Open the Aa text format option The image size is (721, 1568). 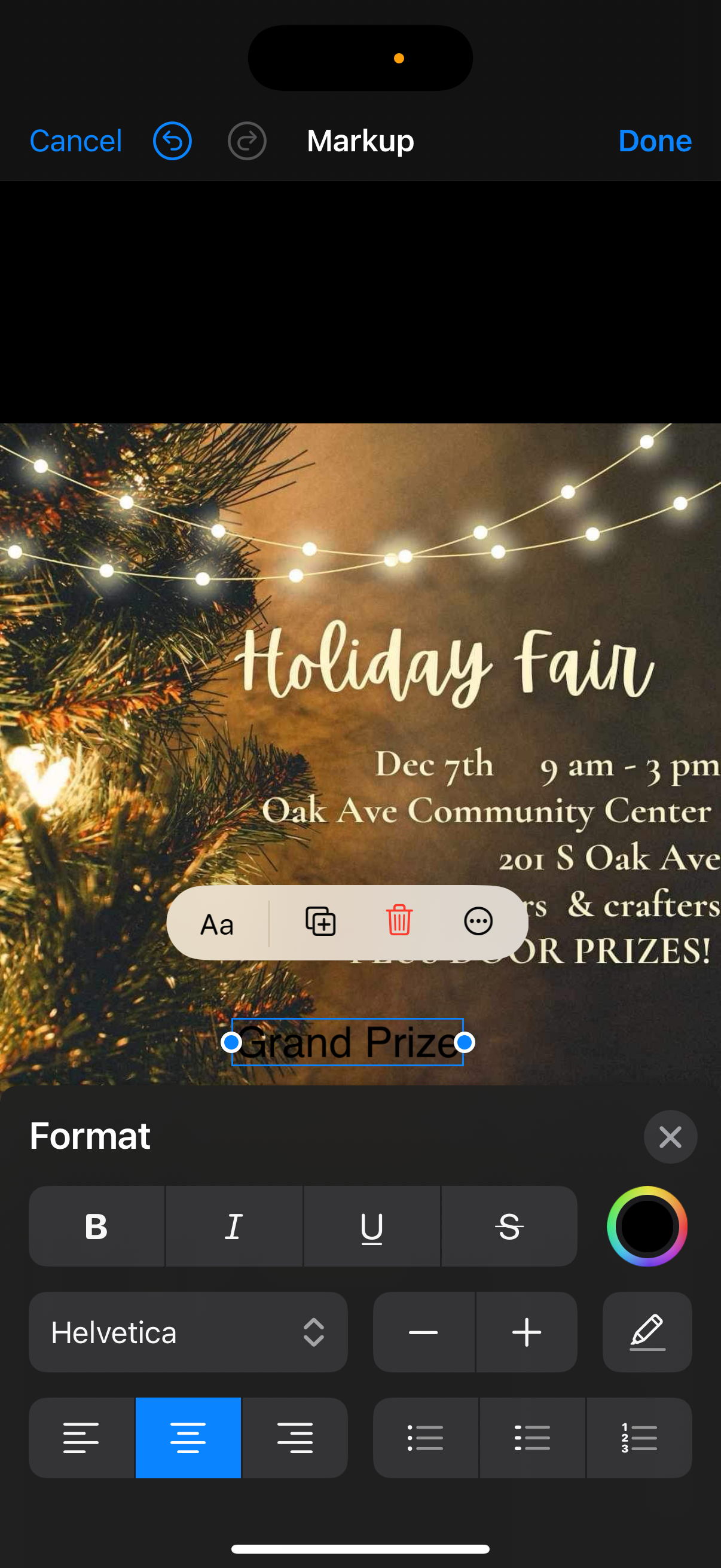217,924
